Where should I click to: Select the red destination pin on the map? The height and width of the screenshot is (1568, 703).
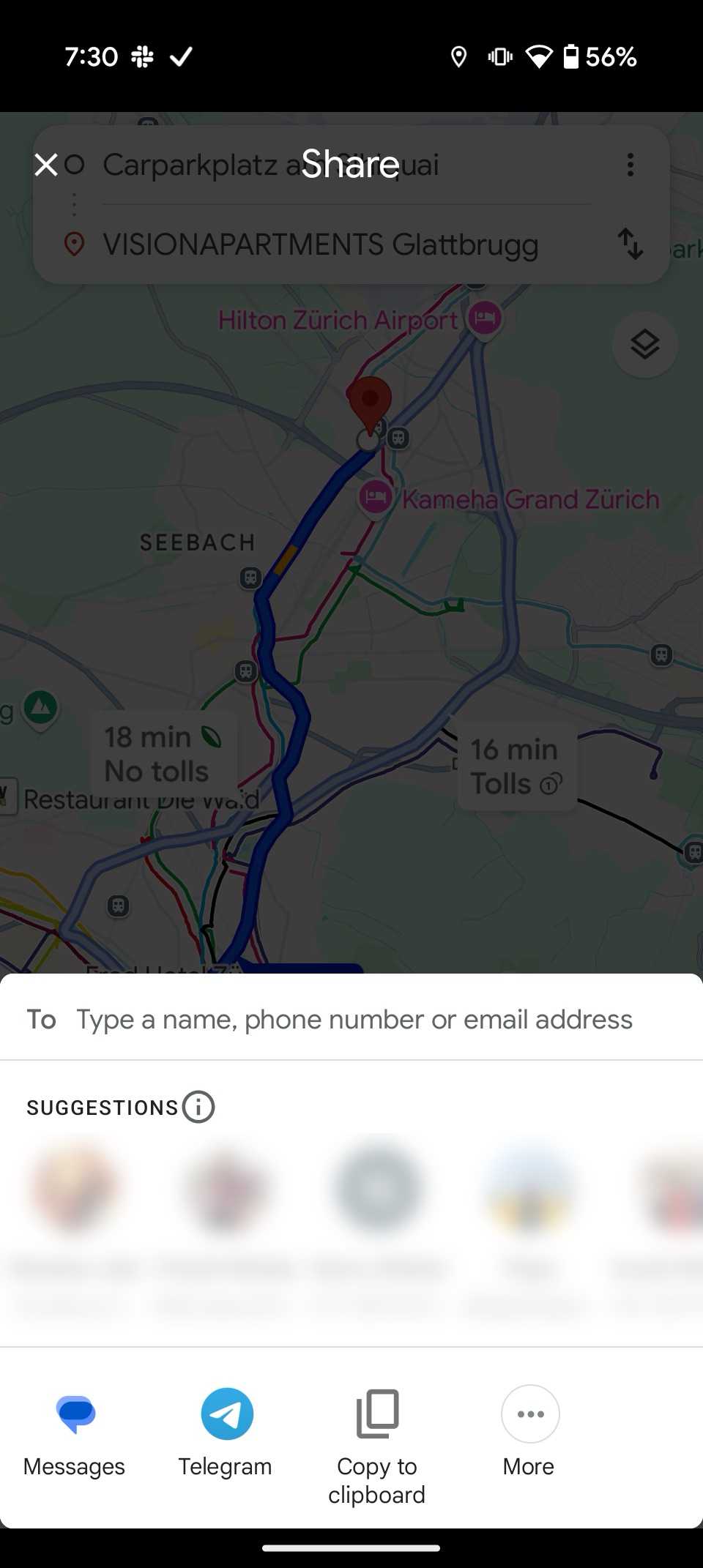[x=369, y=399]
